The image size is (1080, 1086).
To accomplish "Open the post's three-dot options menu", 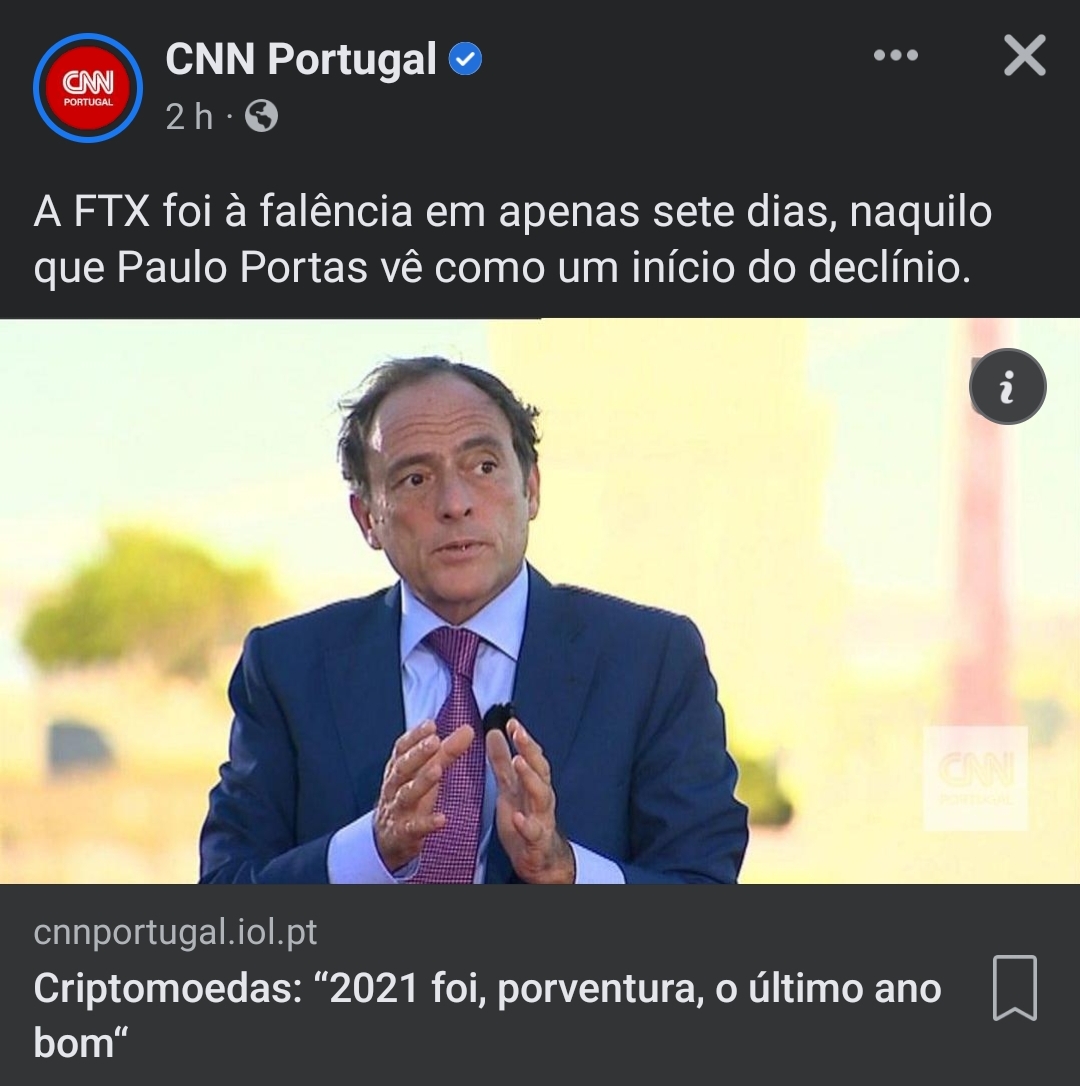I will 895,56.
